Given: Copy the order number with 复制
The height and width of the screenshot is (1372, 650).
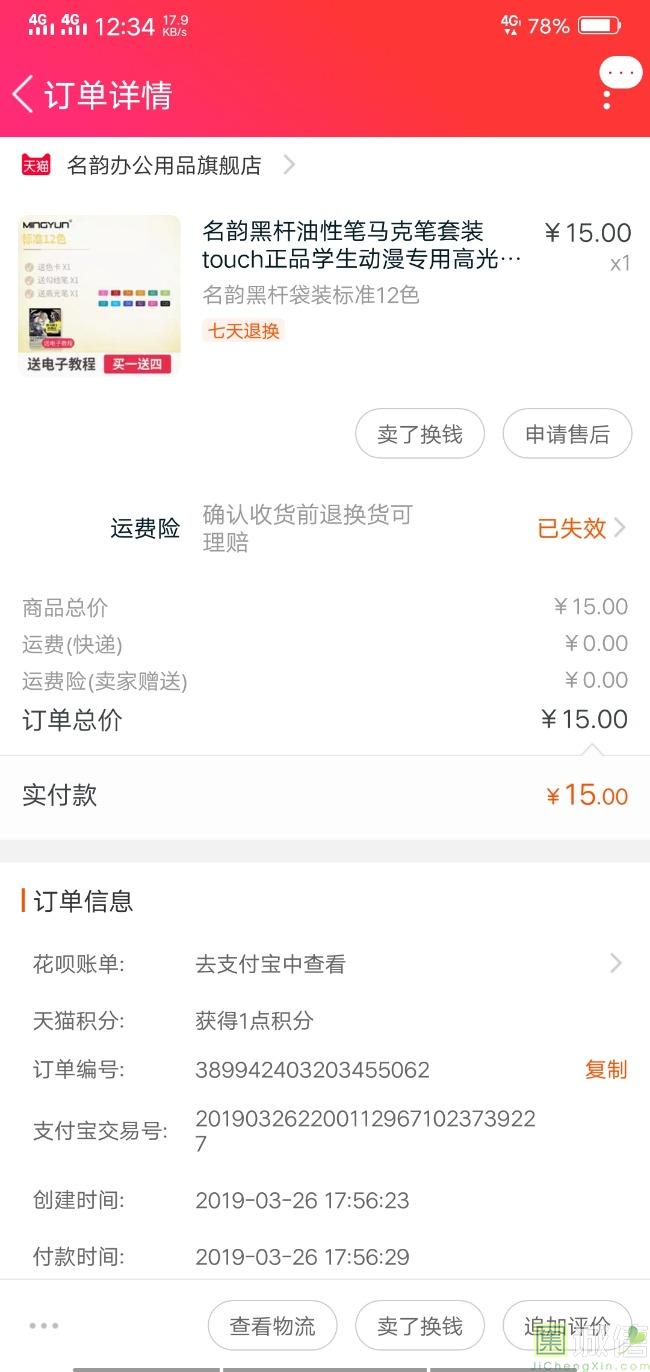Looking at the screenshot, I should (605, 1069).
